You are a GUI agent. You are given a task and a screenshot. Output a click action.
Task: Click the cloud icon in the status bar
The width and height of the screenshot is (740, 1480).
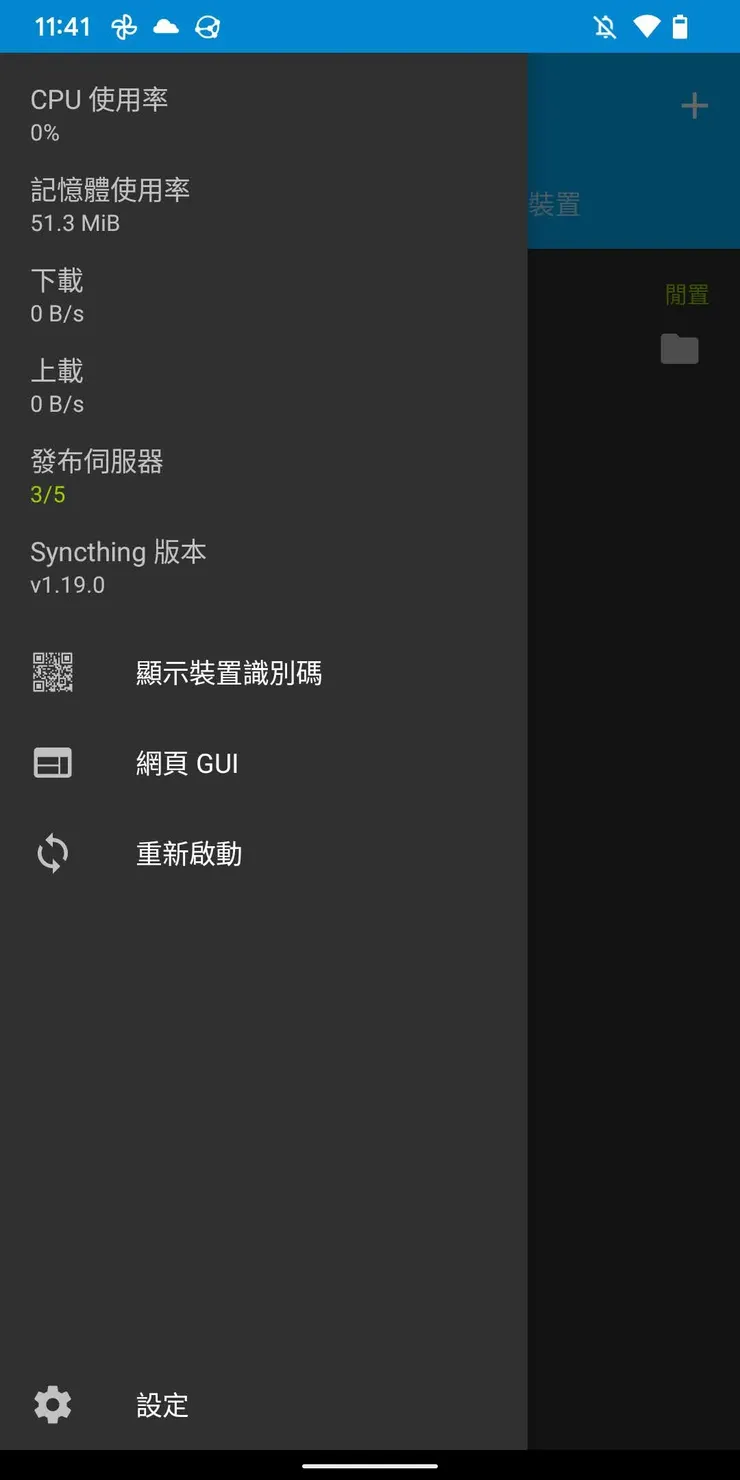point(165,26)
